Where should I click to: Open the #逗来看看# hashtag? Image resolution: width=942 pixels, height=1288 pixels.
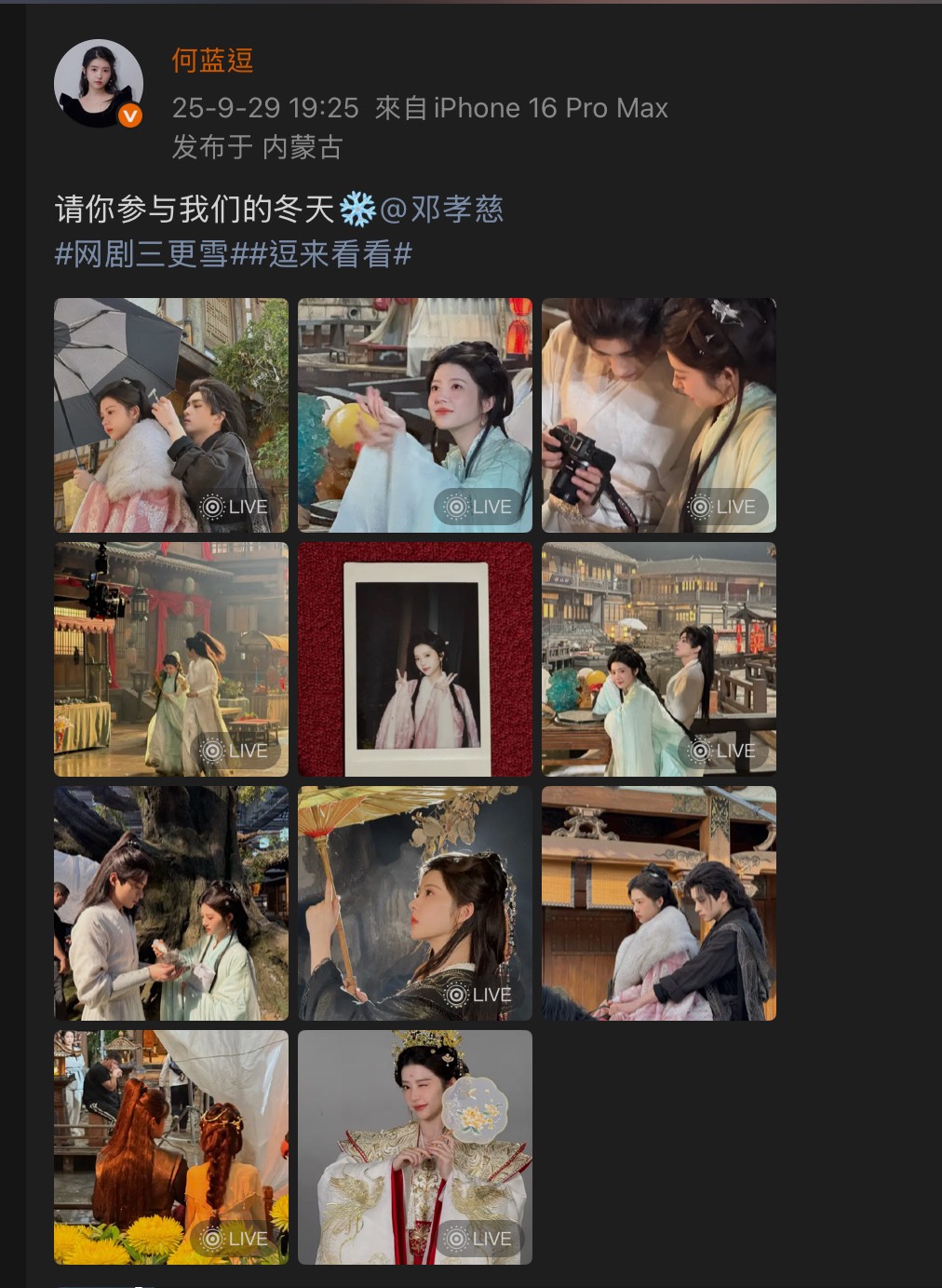point(330,253)
